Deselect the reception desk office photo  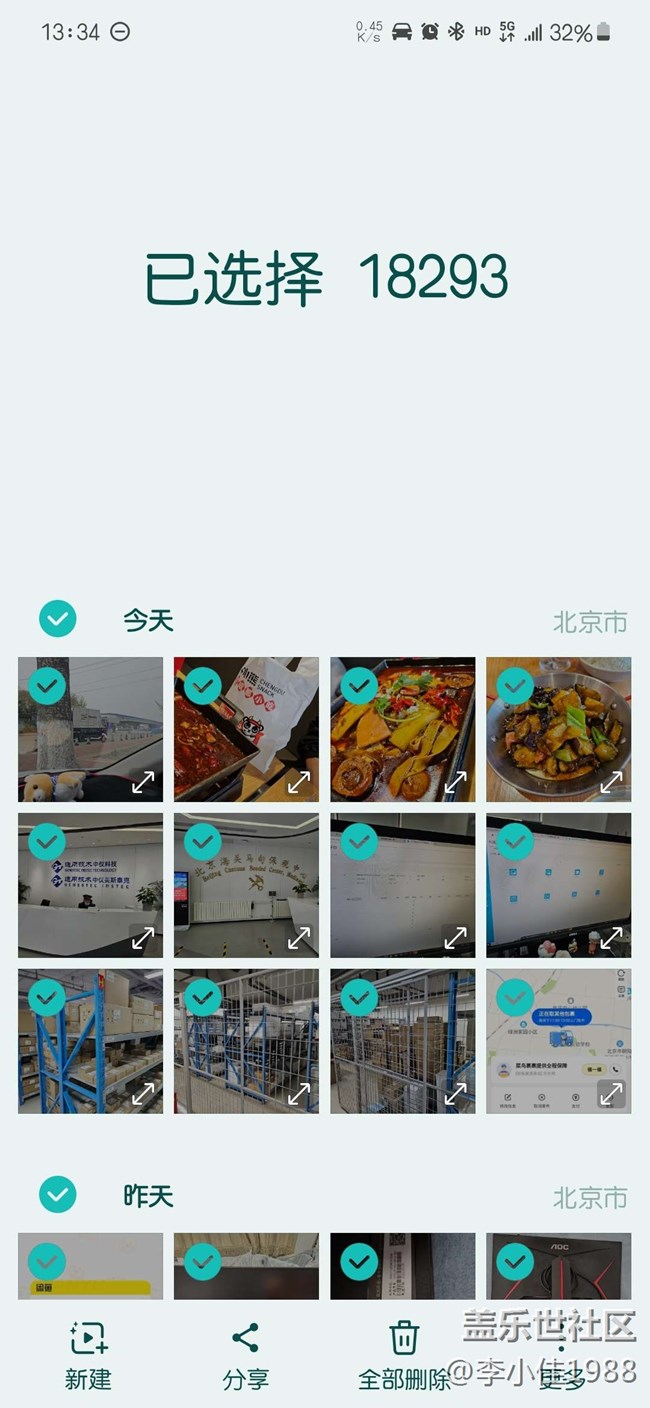[47, 842]
